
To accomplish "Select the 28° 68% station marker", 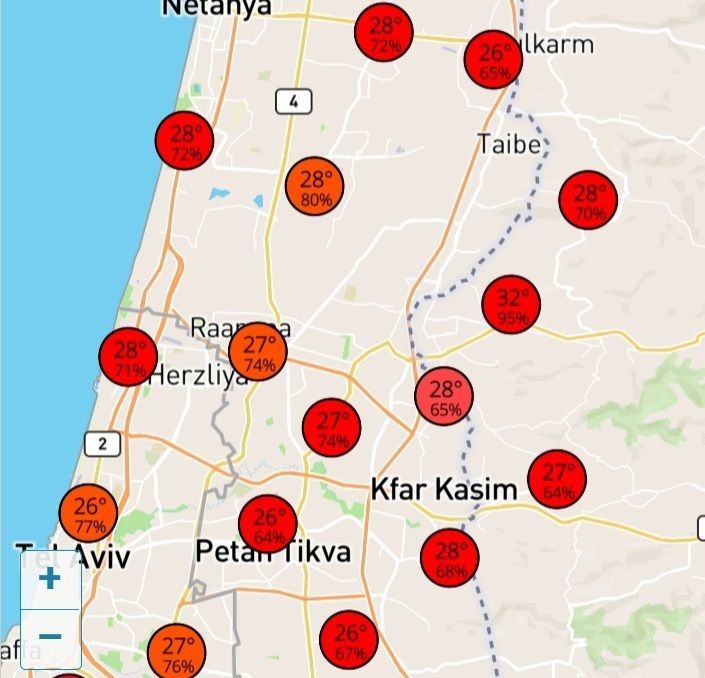I will pos(450,558).
